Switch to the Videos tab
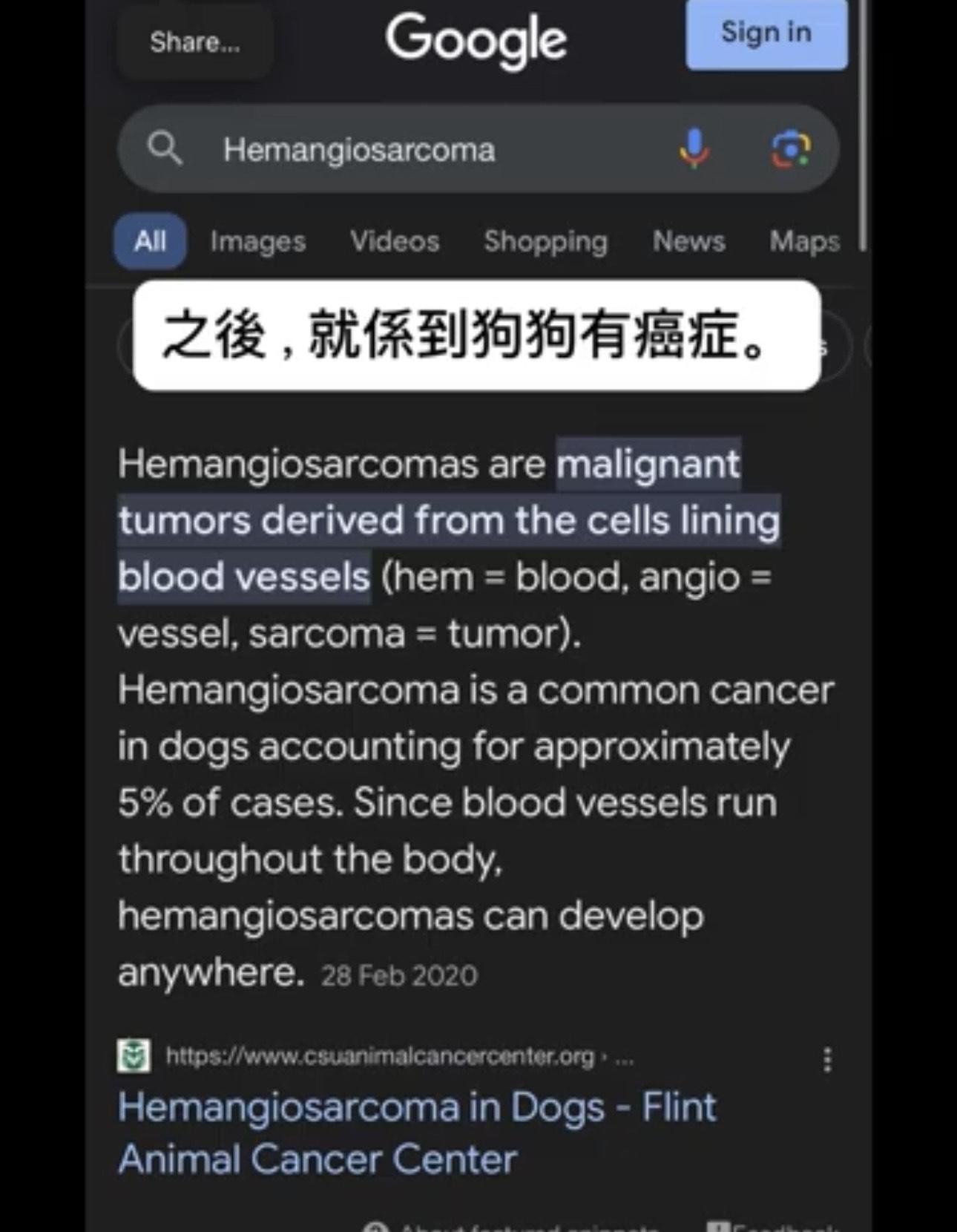 click(x=395, y=241)
